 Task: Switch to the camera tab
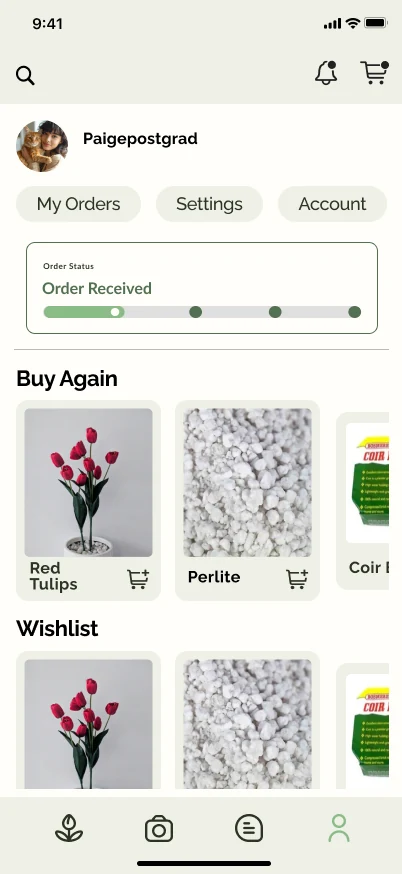pos(159,829)
